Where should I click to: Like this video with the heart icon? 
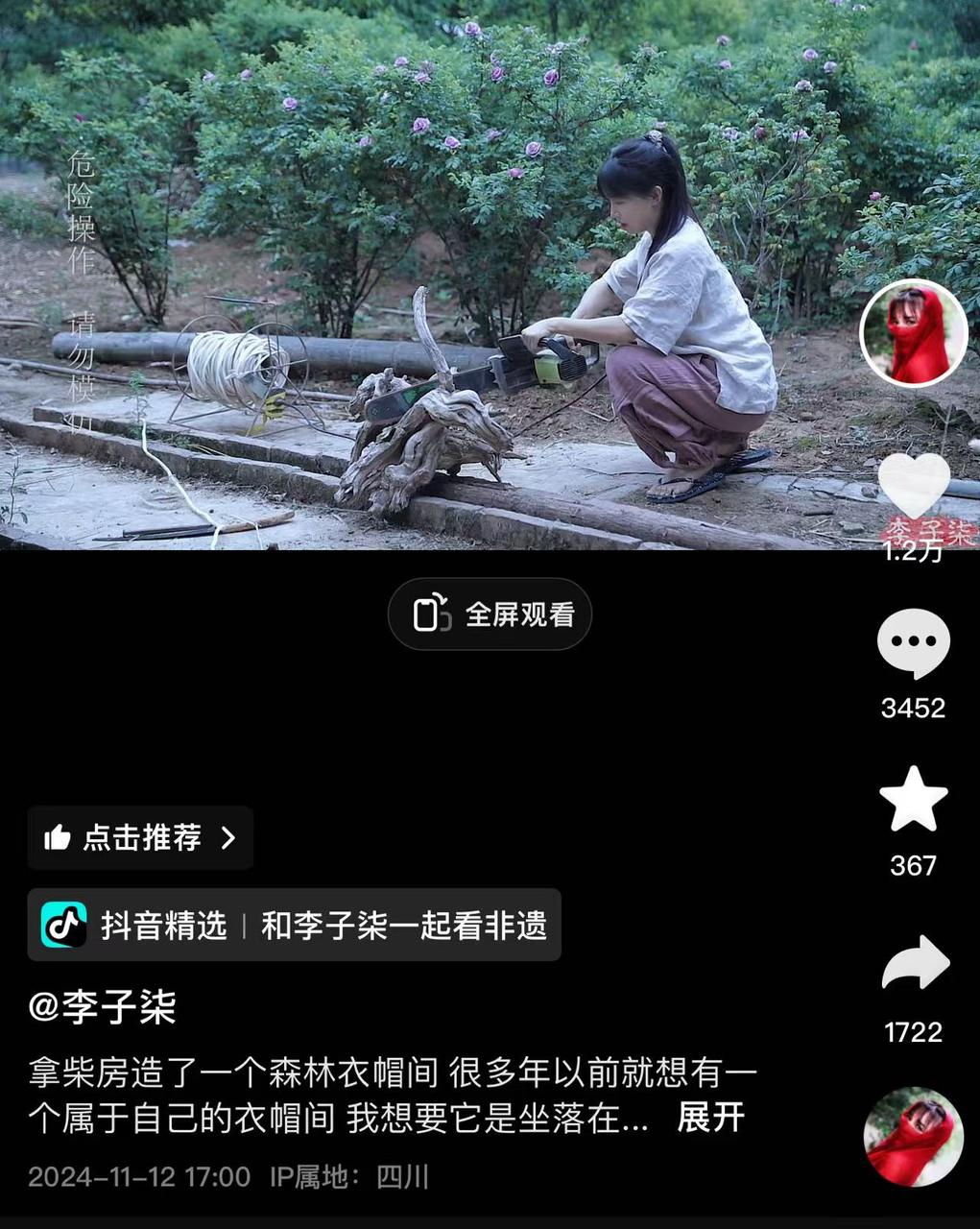[914, 485]
